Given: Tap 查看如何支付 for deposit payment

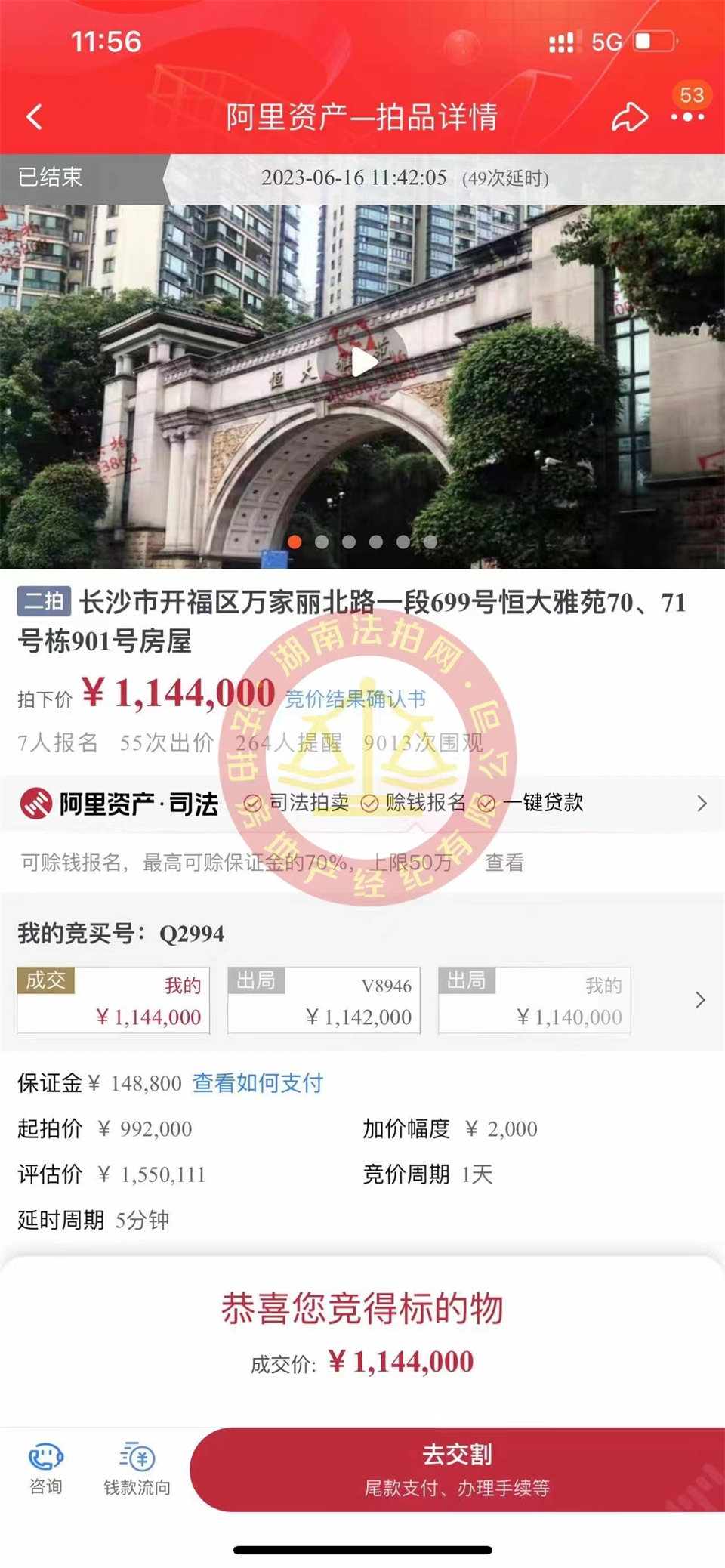Looking at the screenshot, I should 258,1083.
